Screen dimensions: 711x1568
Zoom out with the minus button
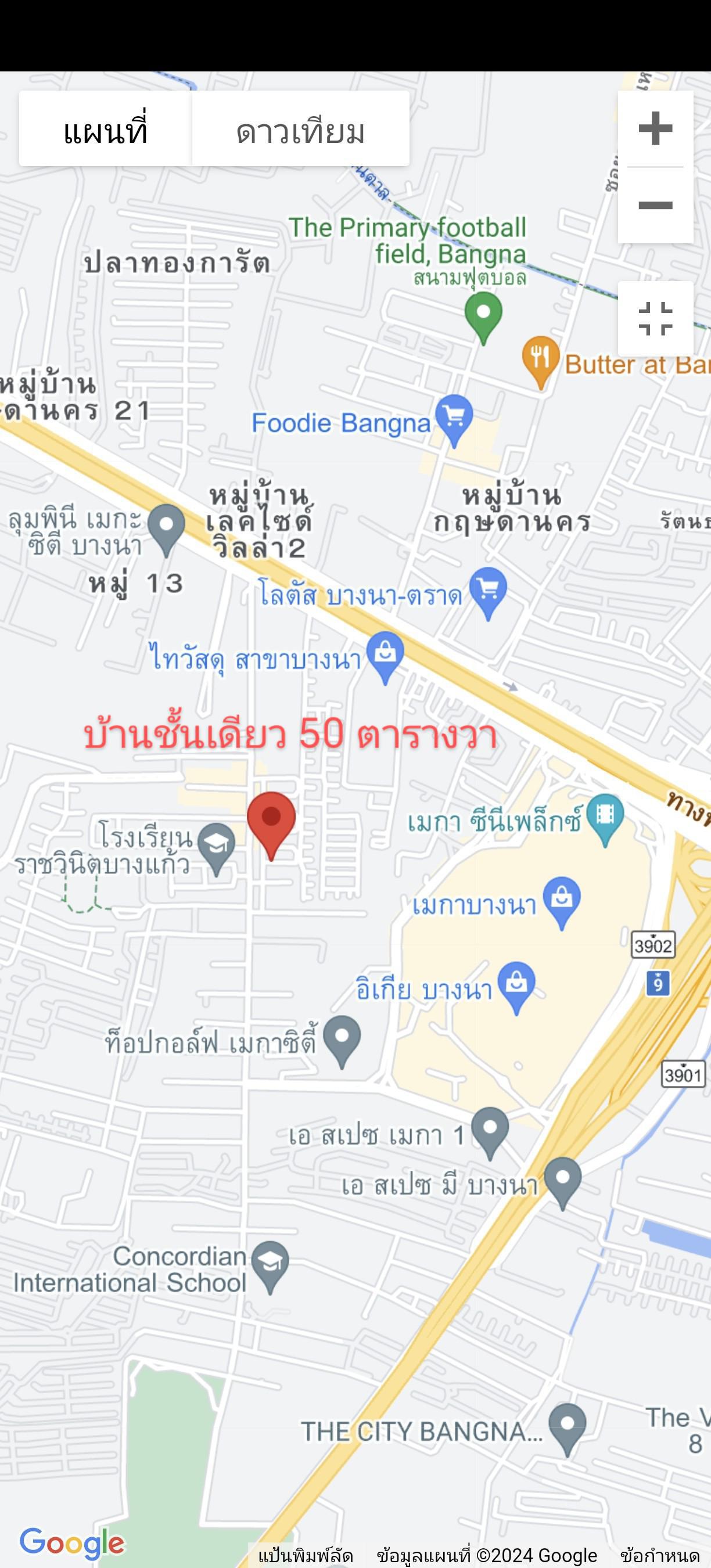point(656,205)
